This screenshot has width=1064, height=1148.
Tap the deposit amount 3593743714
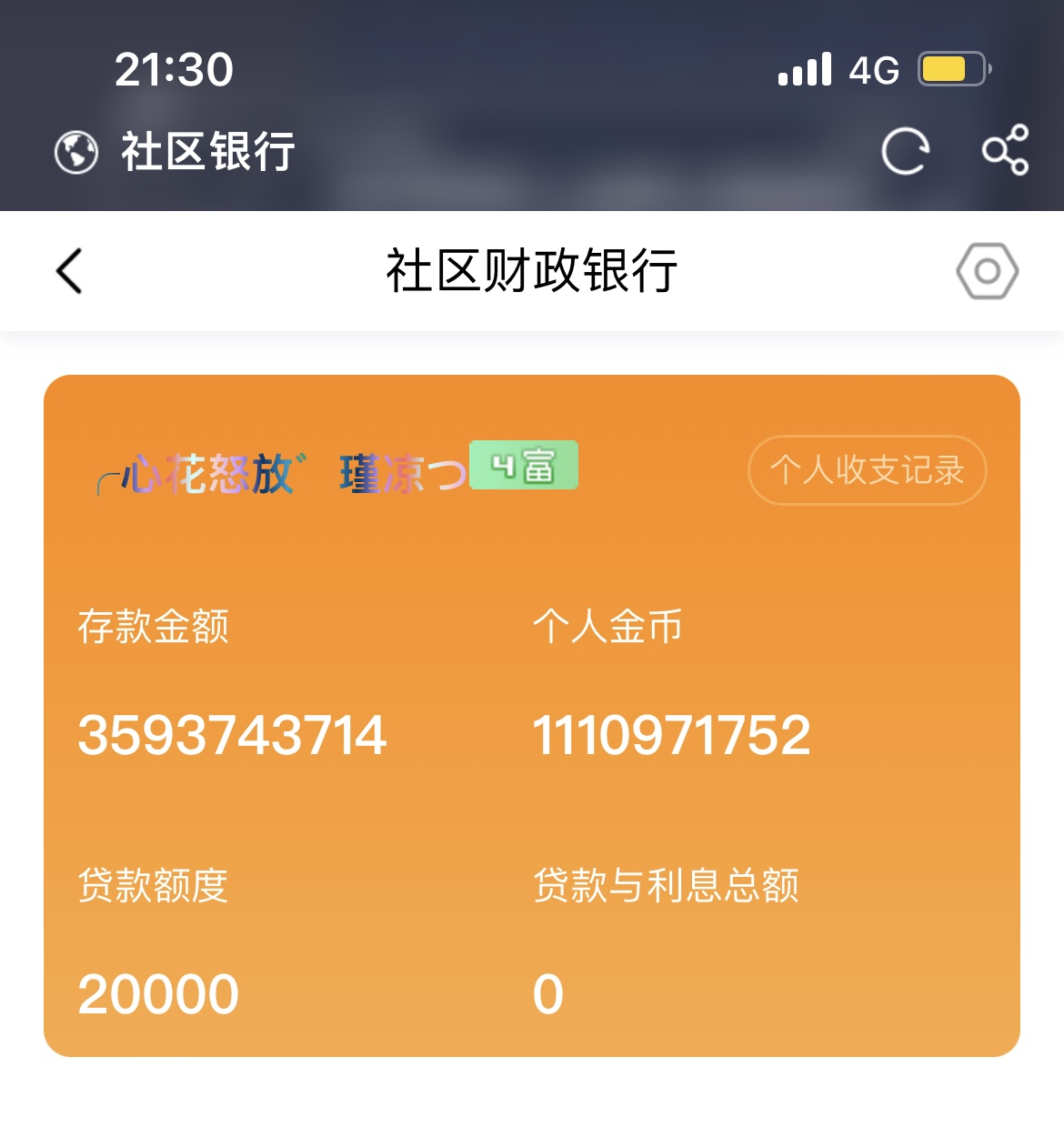[x=232, y=737]
